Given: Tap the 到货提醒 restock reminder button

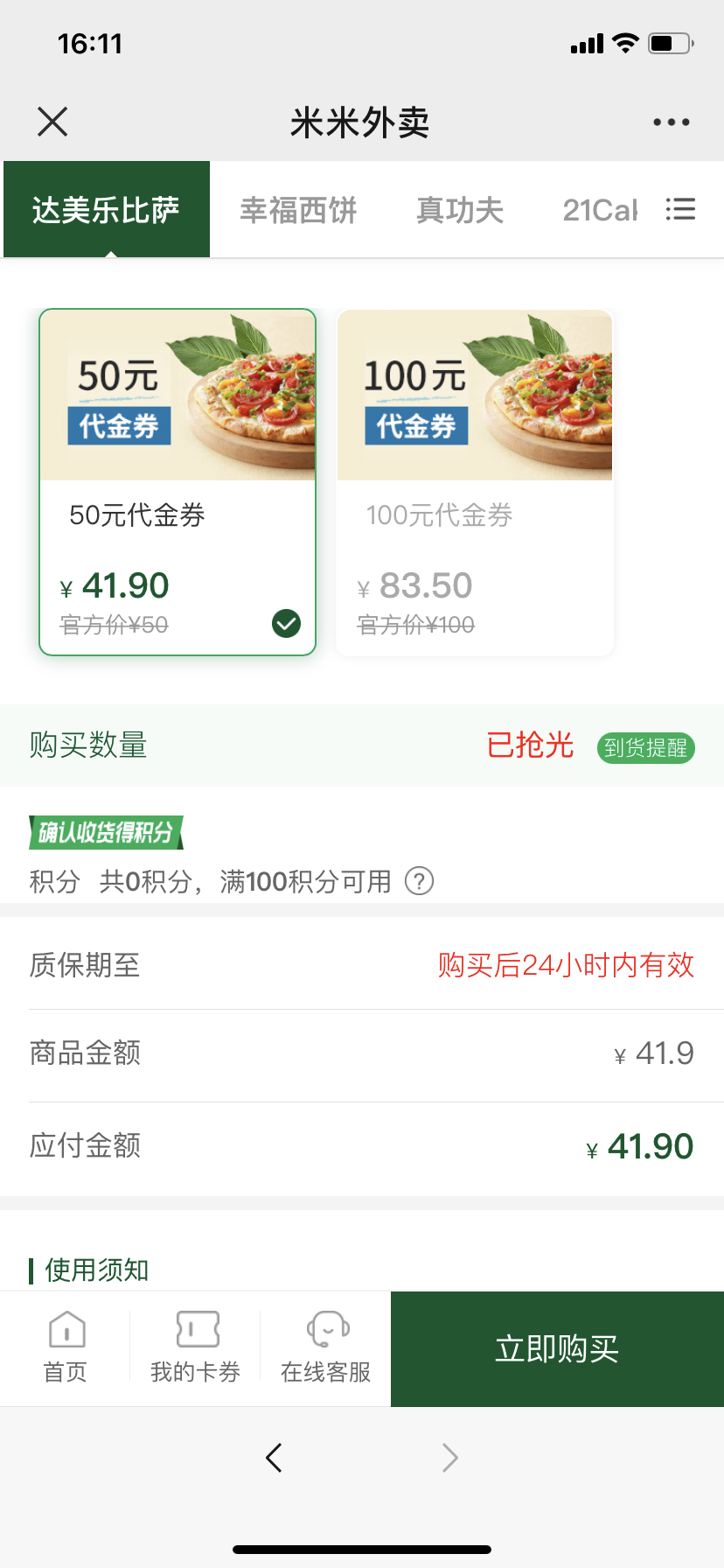Looking at the screenshot, I should [645, 747].
